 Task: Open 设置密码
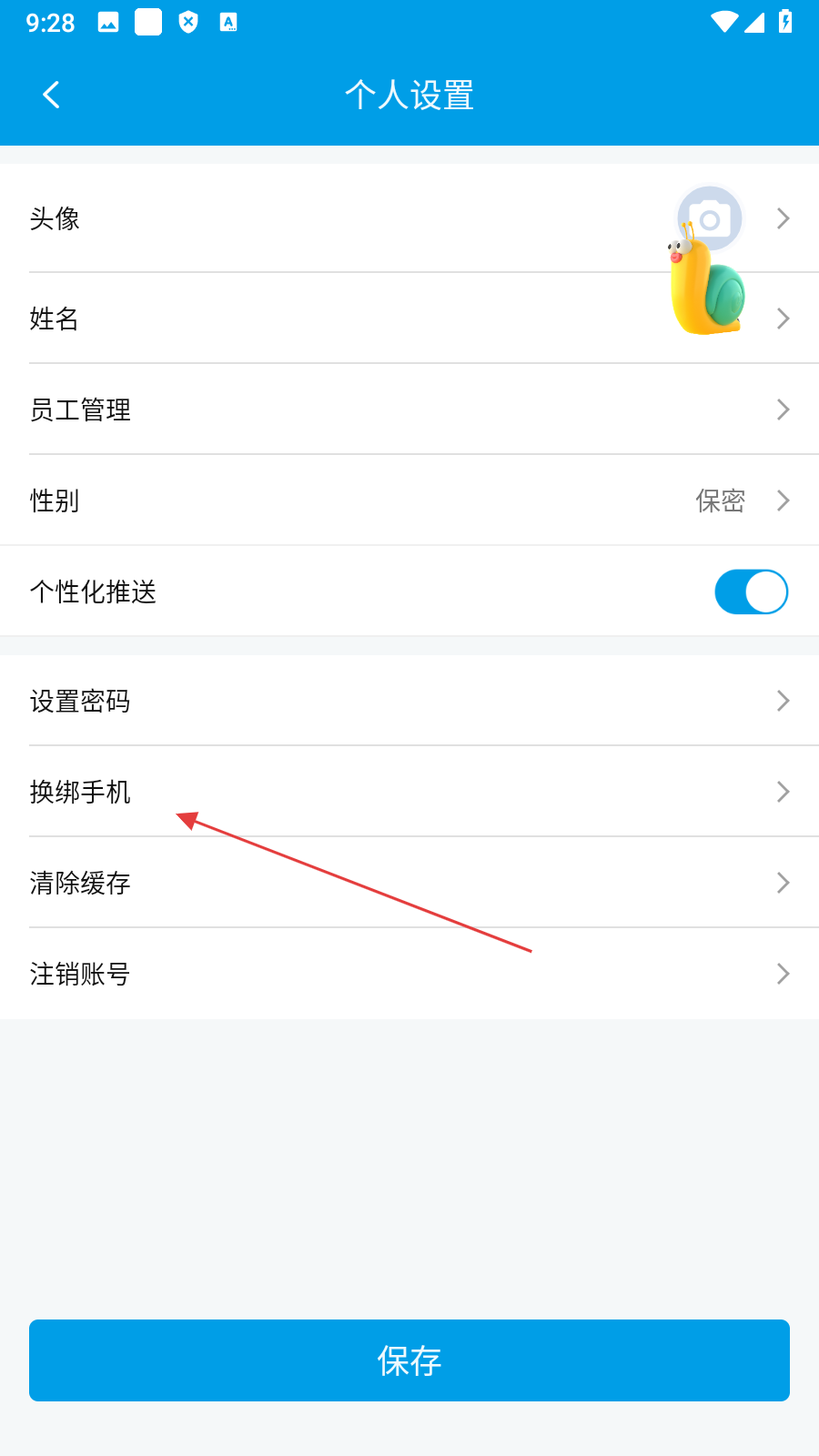(409, 701)
